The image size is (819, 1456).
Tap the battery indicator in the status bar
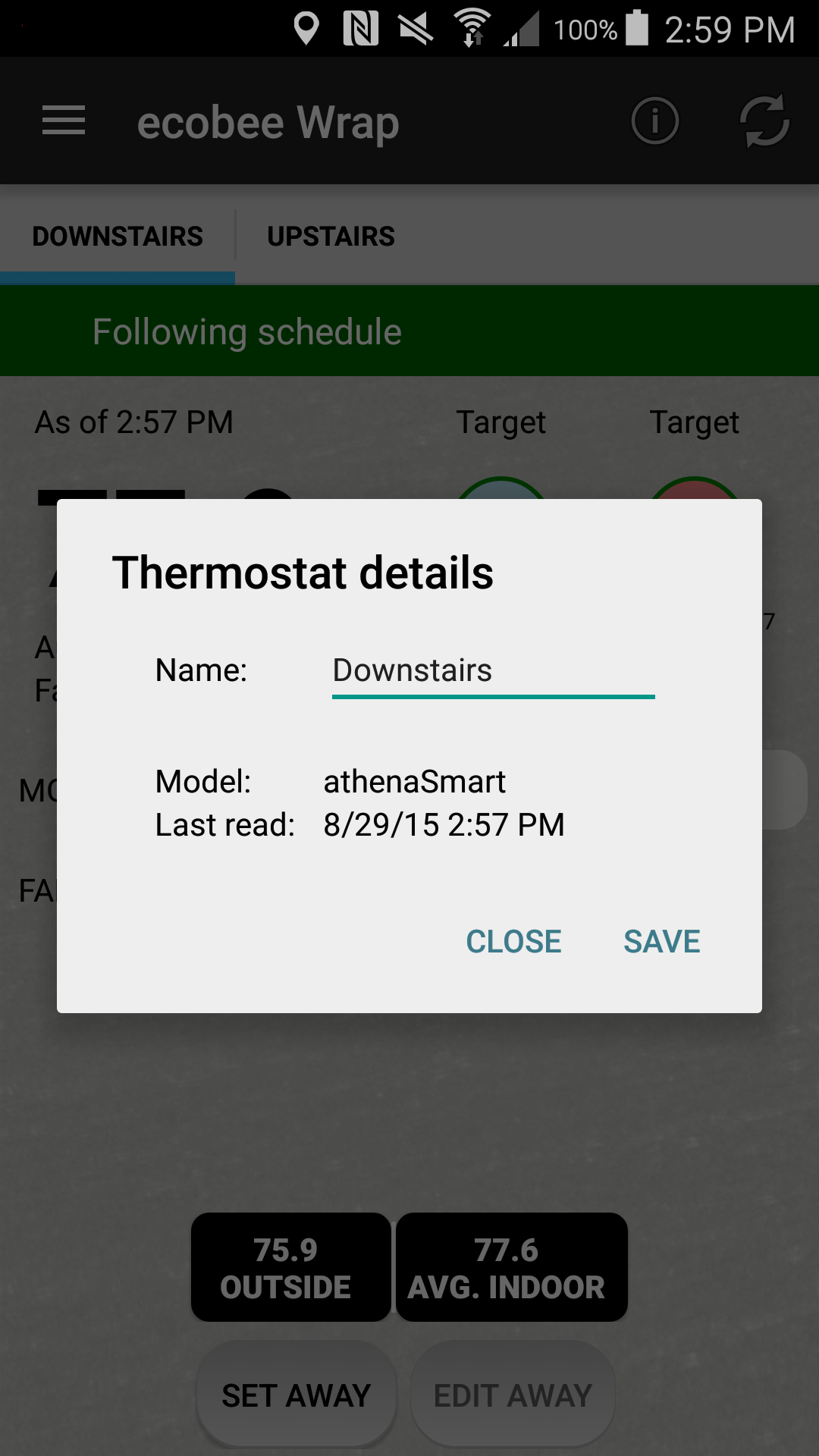[639, 30]
